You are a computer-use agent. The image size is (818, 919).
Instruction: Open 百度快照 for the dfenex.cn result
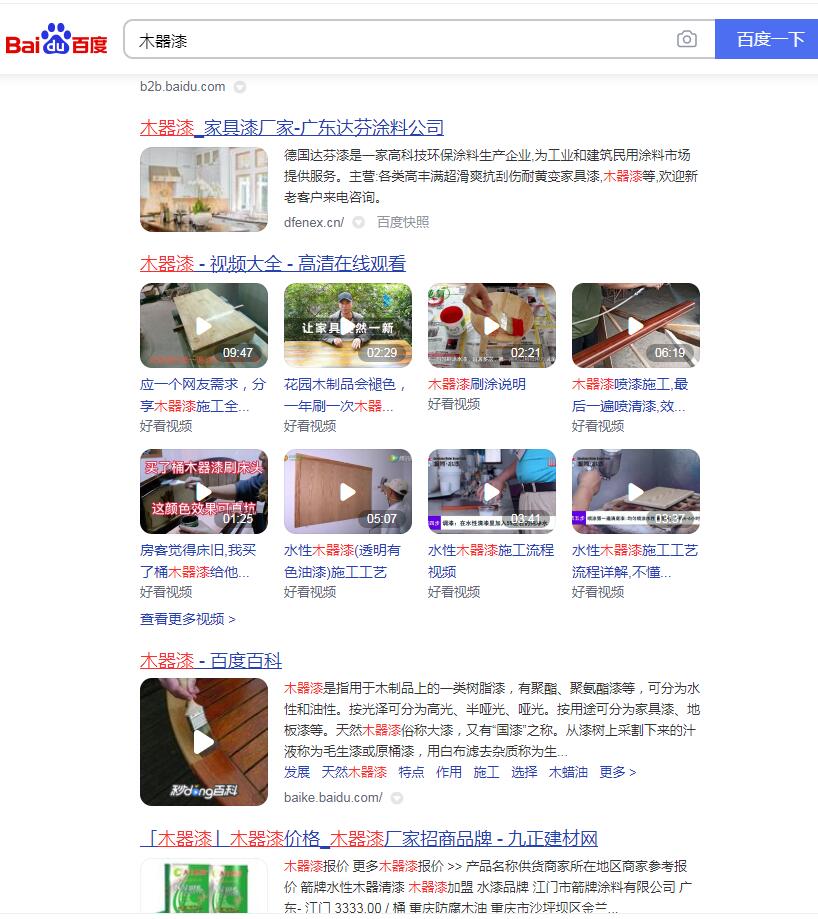pyautogui.click(x=403, y=222)
